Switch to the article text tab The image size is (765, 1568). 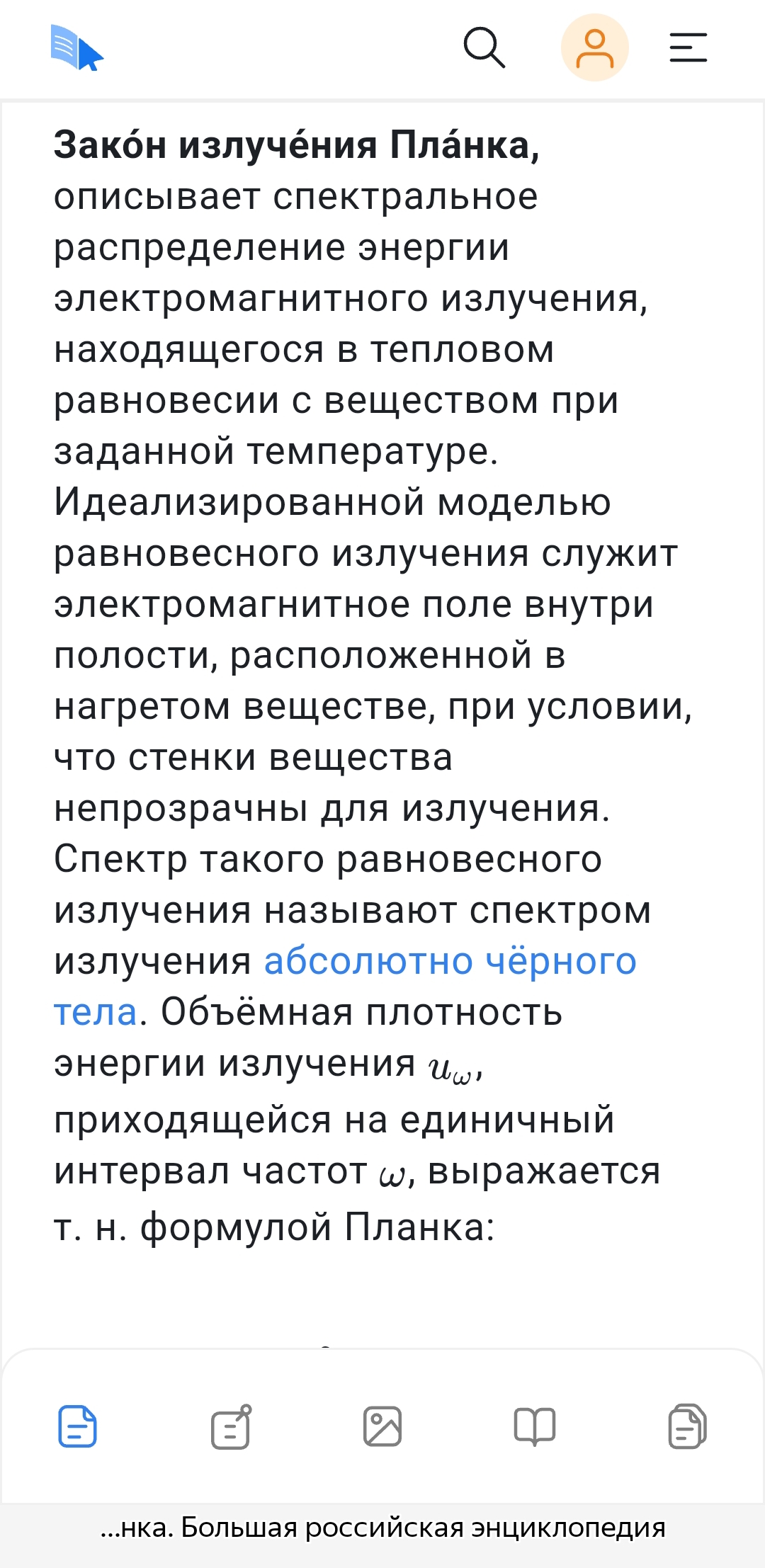(77, 1426)
